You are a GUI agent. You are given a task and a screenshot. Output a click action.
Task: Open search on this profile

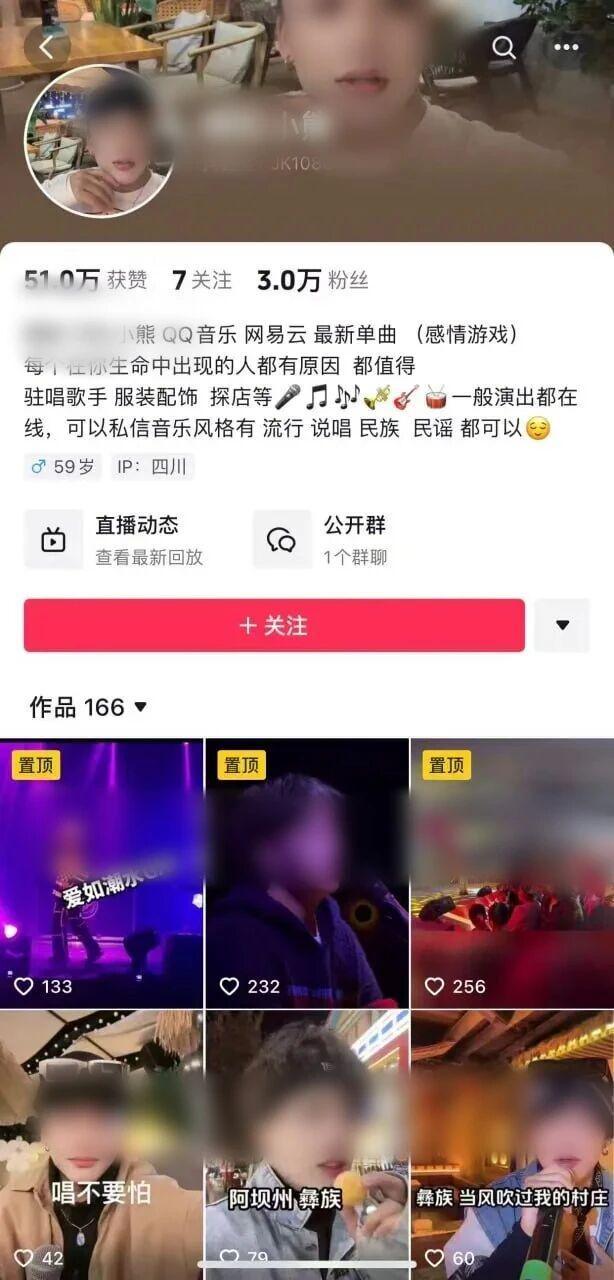pyautogui.click(x=504, y=47)
